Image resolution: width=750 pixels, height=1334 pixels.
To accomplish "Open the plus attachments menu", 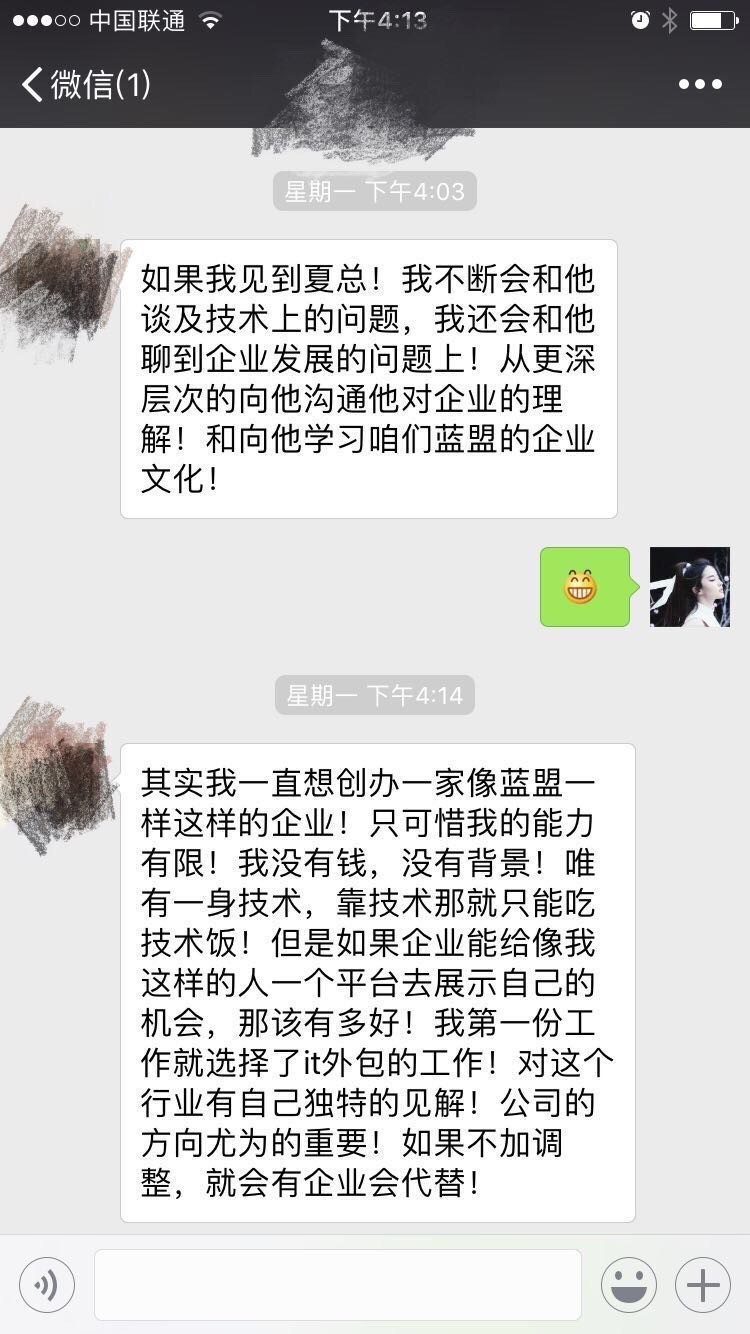I will 703,1285.
